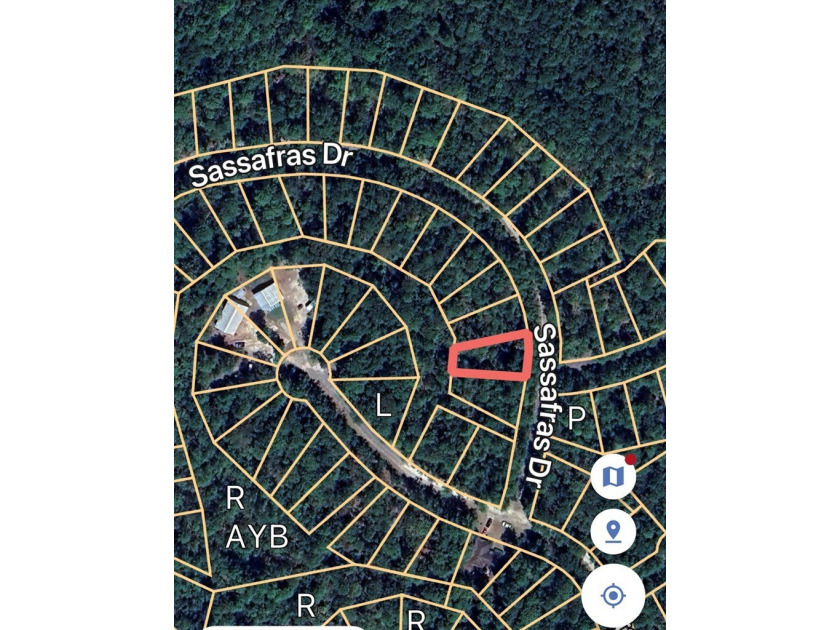
Task: Select the red highlighted parcel
Action: coord(492,356)
